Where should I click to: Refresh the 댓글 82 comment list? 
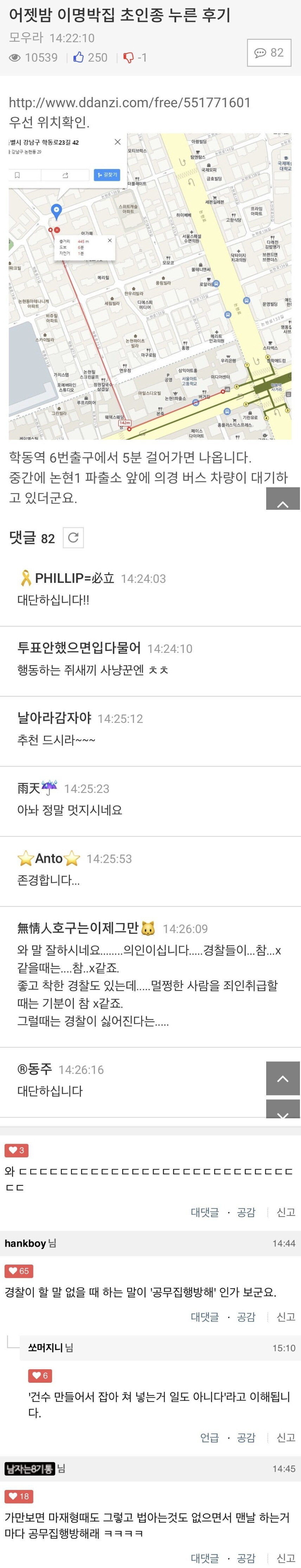pyautogui.click(x=73, y=538)
